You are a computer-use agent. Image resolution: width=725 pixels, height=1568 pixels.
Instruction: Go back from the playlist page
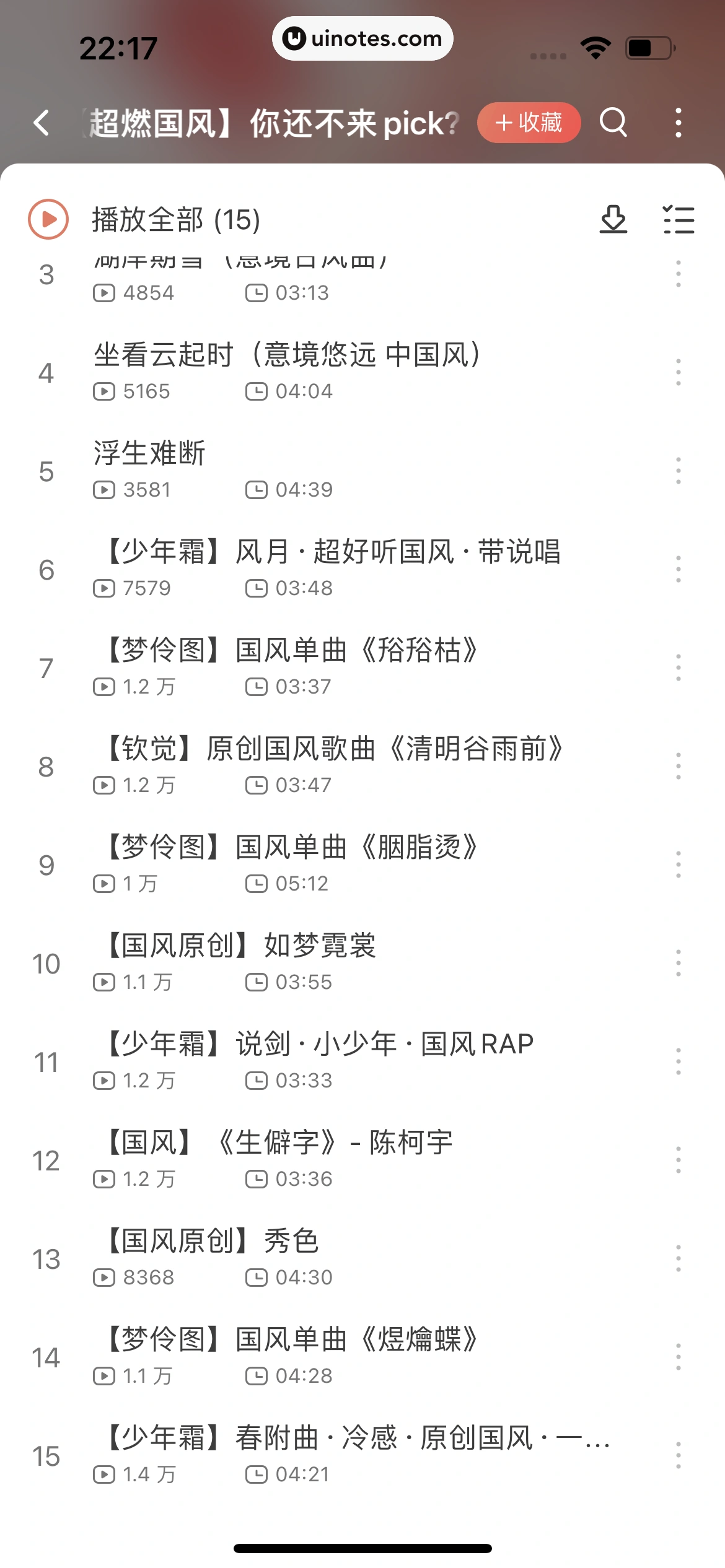[x=42, y=123]
